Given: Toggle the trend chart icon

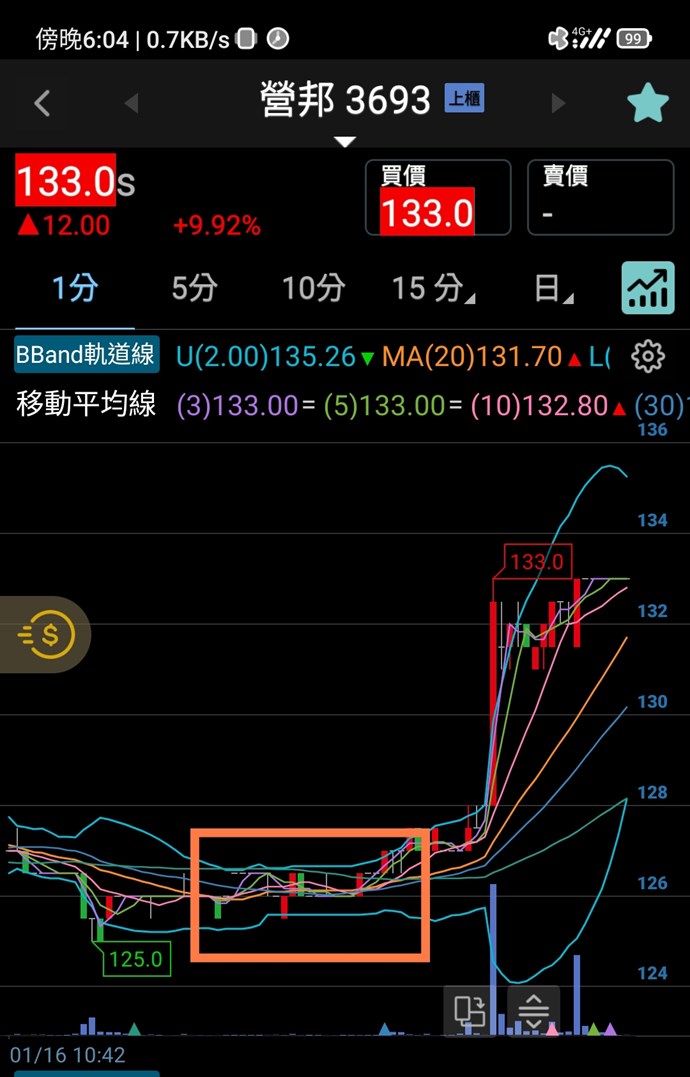Looking at the screenshot, I should tap(648, 288).
